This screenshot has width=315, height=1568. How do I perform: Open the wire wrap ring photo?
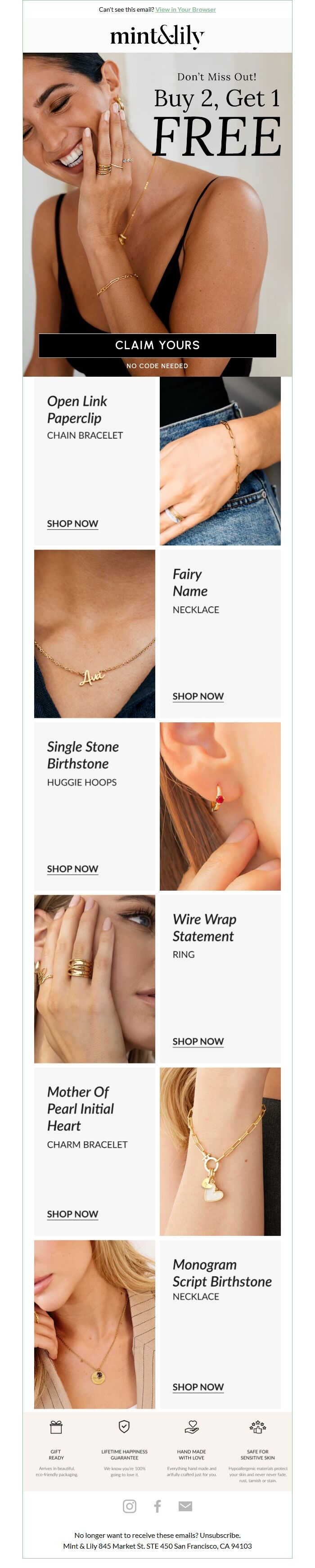[x=94, y=979]
